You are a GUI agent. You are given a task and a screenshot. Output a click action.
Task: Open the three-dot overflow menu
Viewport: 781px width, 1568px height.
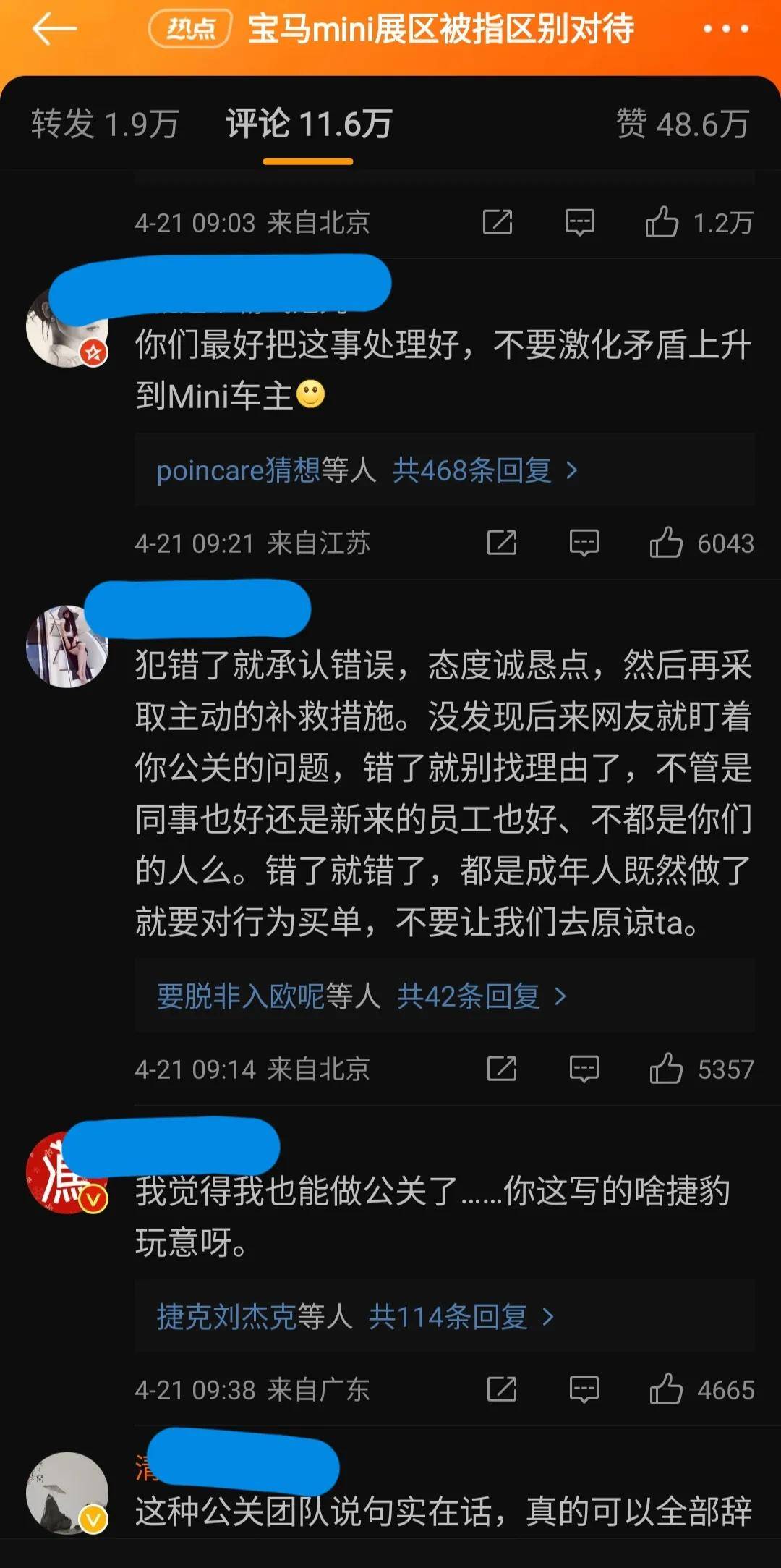(x=725, y=29)
